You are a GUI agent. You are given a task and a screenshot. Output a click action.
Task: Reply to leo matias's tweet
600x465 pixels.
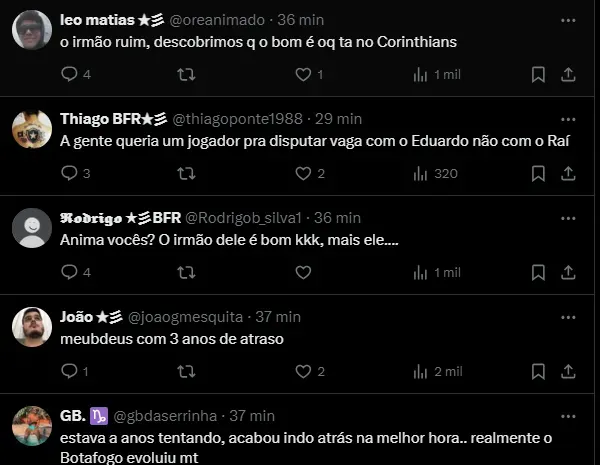(x=69, y=74)
